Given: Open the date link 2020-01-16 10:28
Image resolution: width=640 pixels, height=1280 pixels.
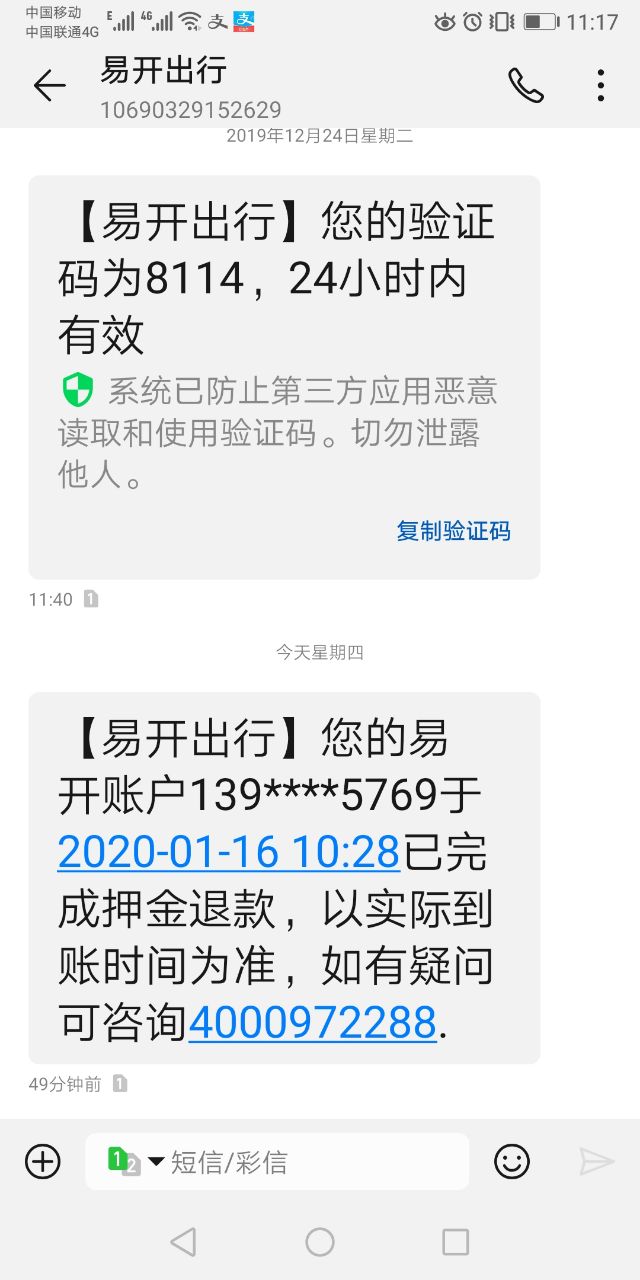Looking at the screenshot, I should pos(229,852).
